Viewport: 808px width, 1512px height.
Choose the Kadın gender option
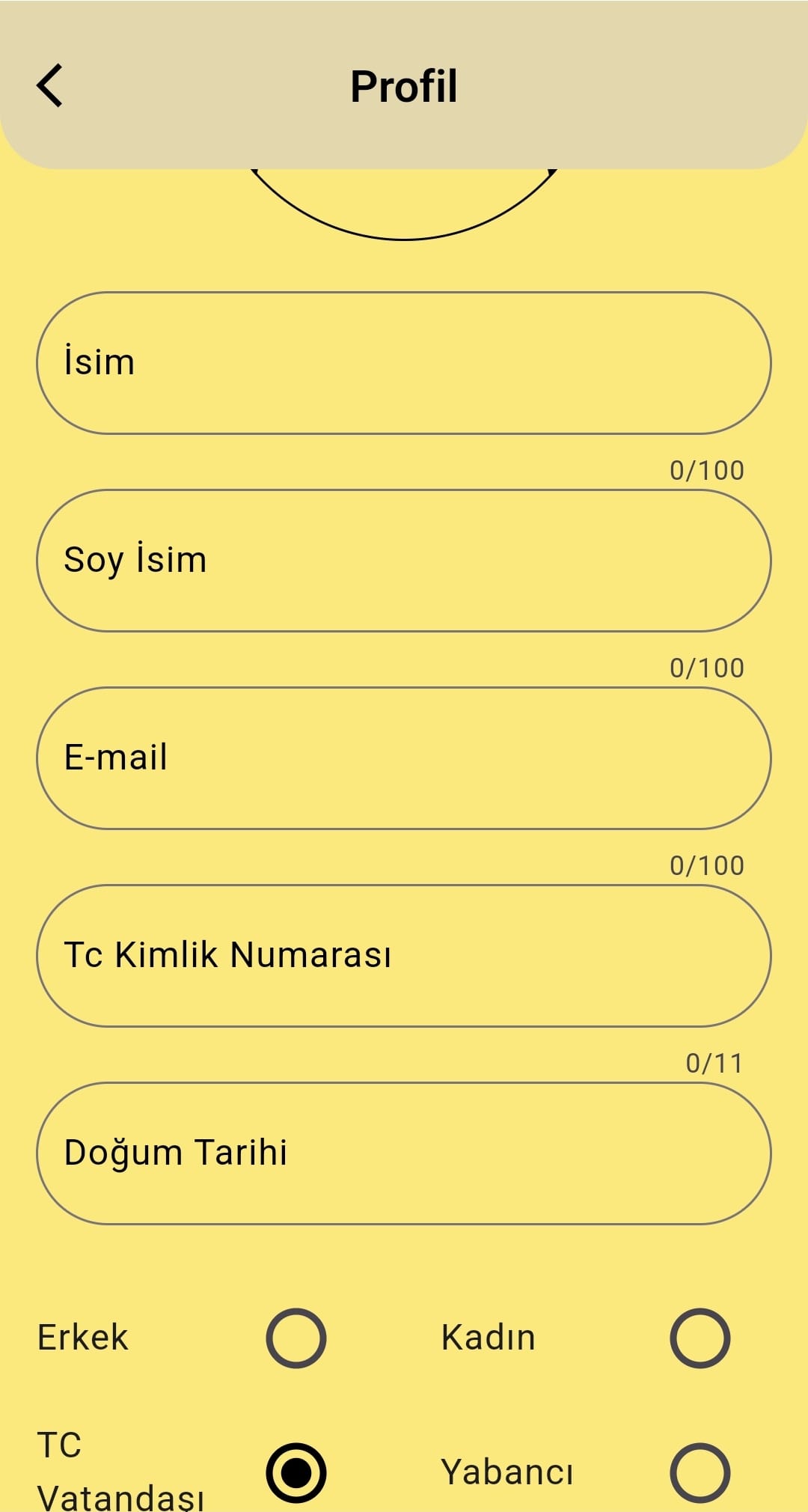tap(700, 1338)
